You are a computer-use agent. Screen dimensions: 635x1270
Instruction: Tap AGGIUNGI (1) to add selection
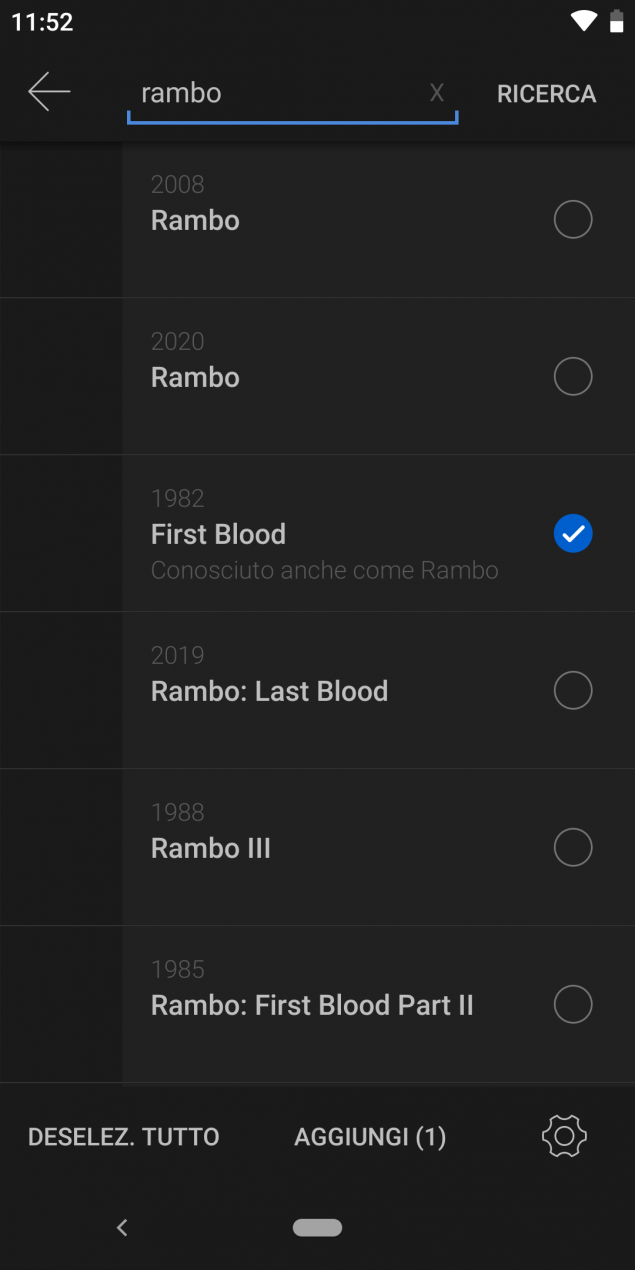(x=370, y=1137)
